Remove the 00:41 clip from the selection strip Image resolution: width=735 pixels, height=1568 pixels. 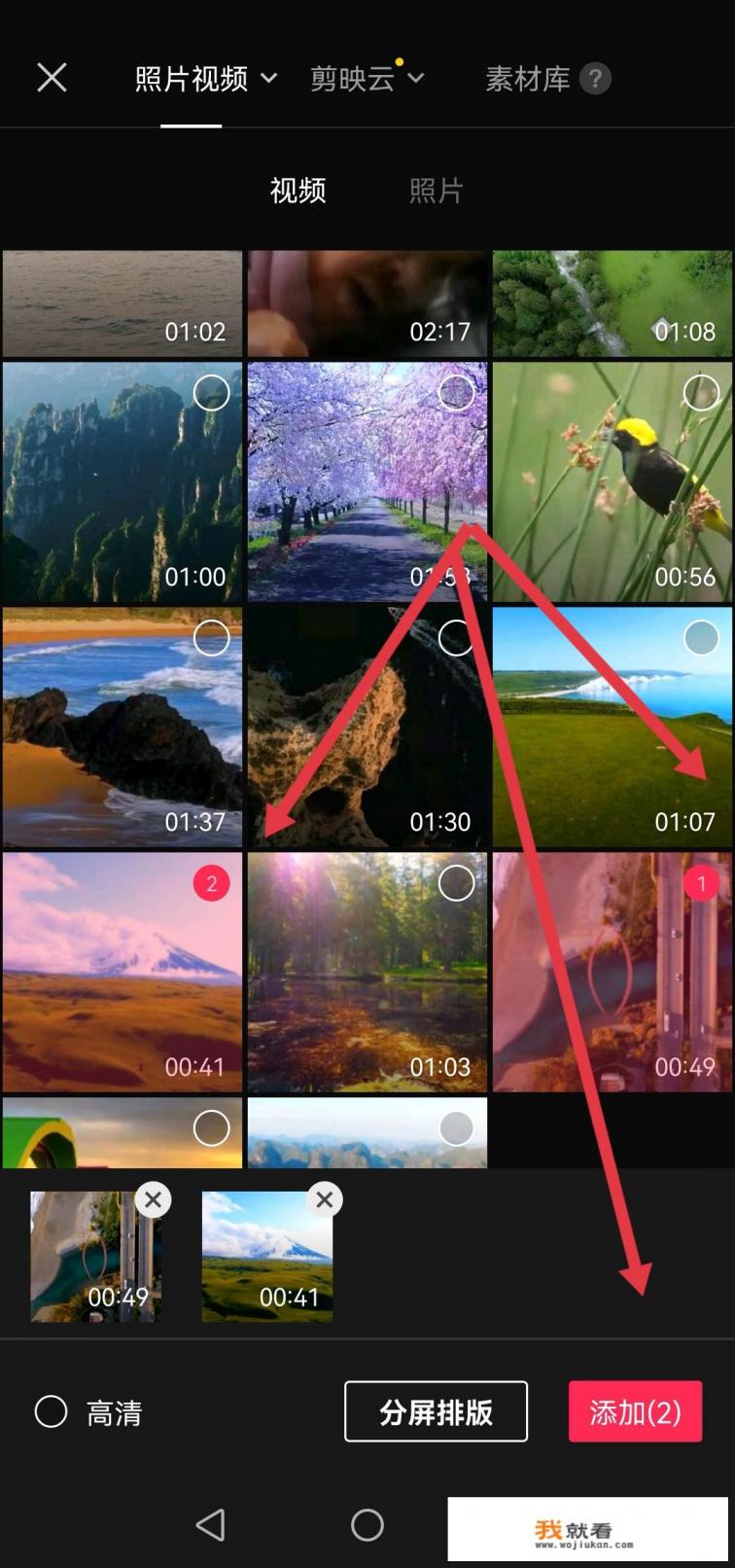[324, 1199]
